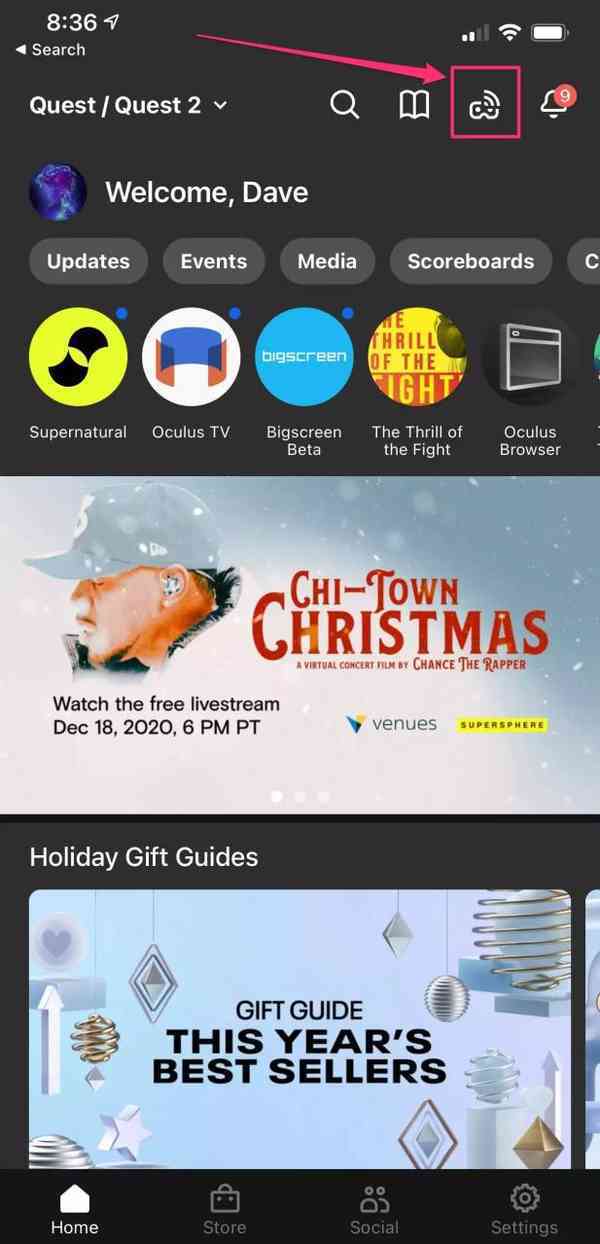This screenshot has height=1244, width=600.
Task: Open Bigscreen Beta
Action: click(304, 357)
